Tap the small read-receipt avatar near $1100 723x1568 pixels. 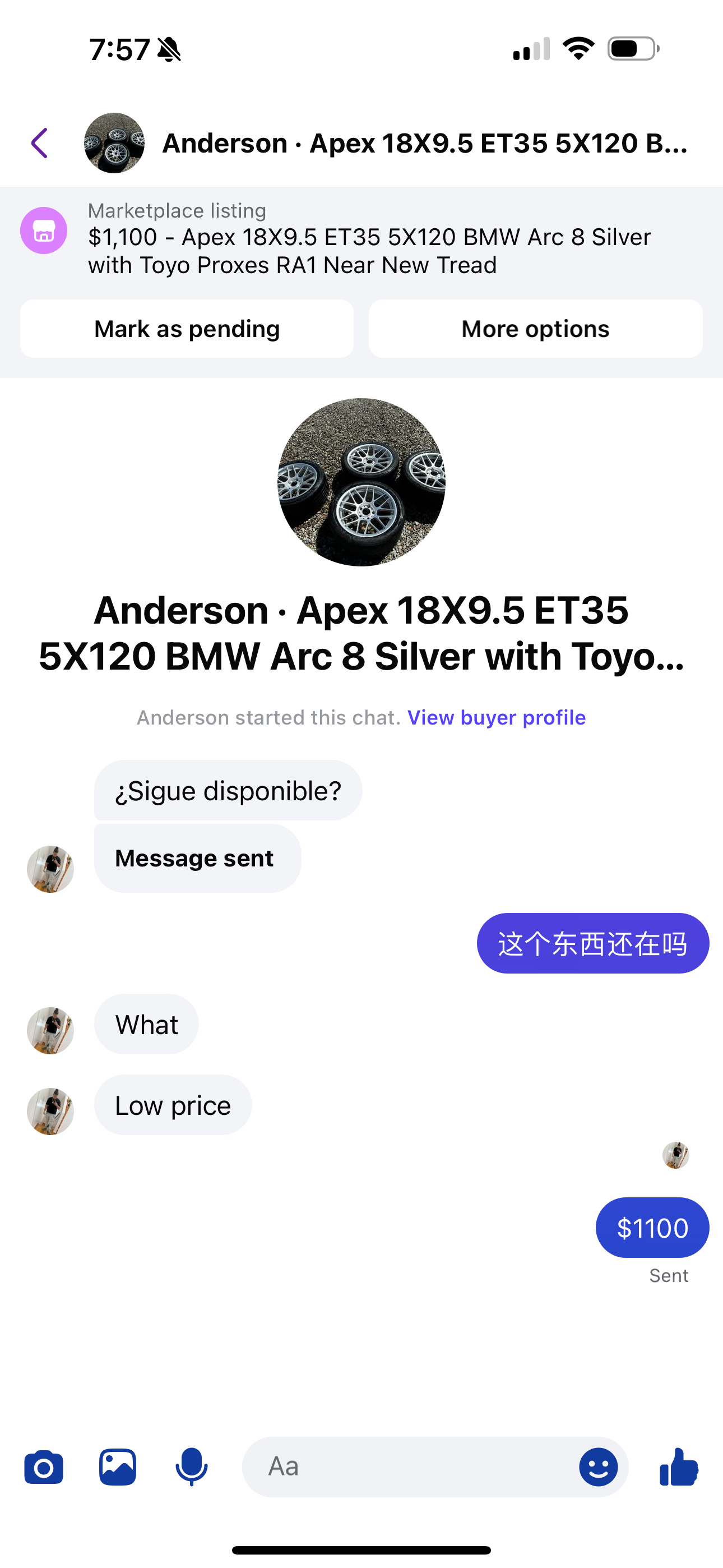click(x=675, y=1155)
